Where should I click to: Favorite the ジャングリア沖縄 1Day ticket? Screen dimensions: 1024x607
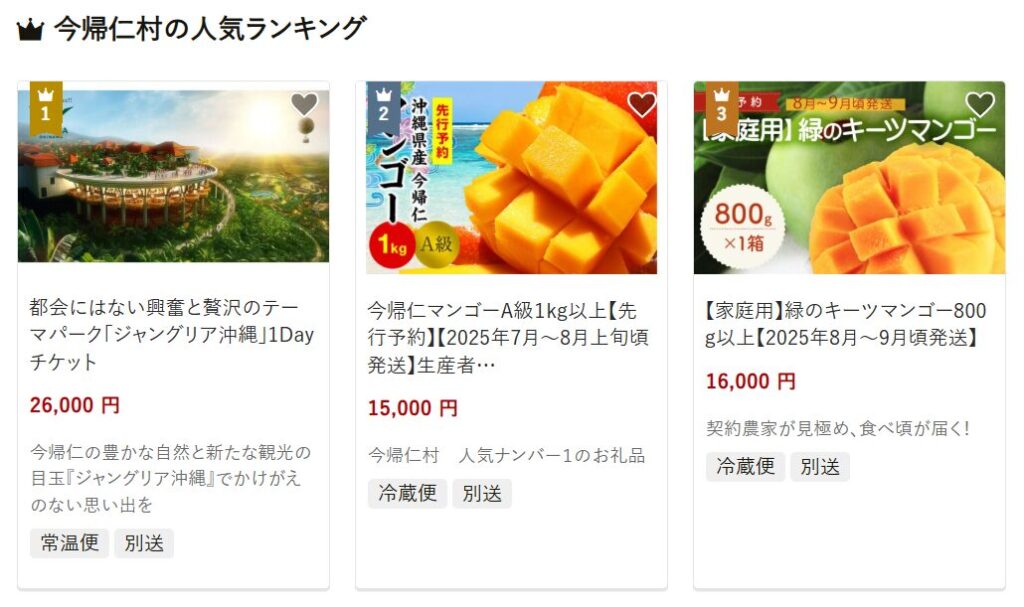304,104
